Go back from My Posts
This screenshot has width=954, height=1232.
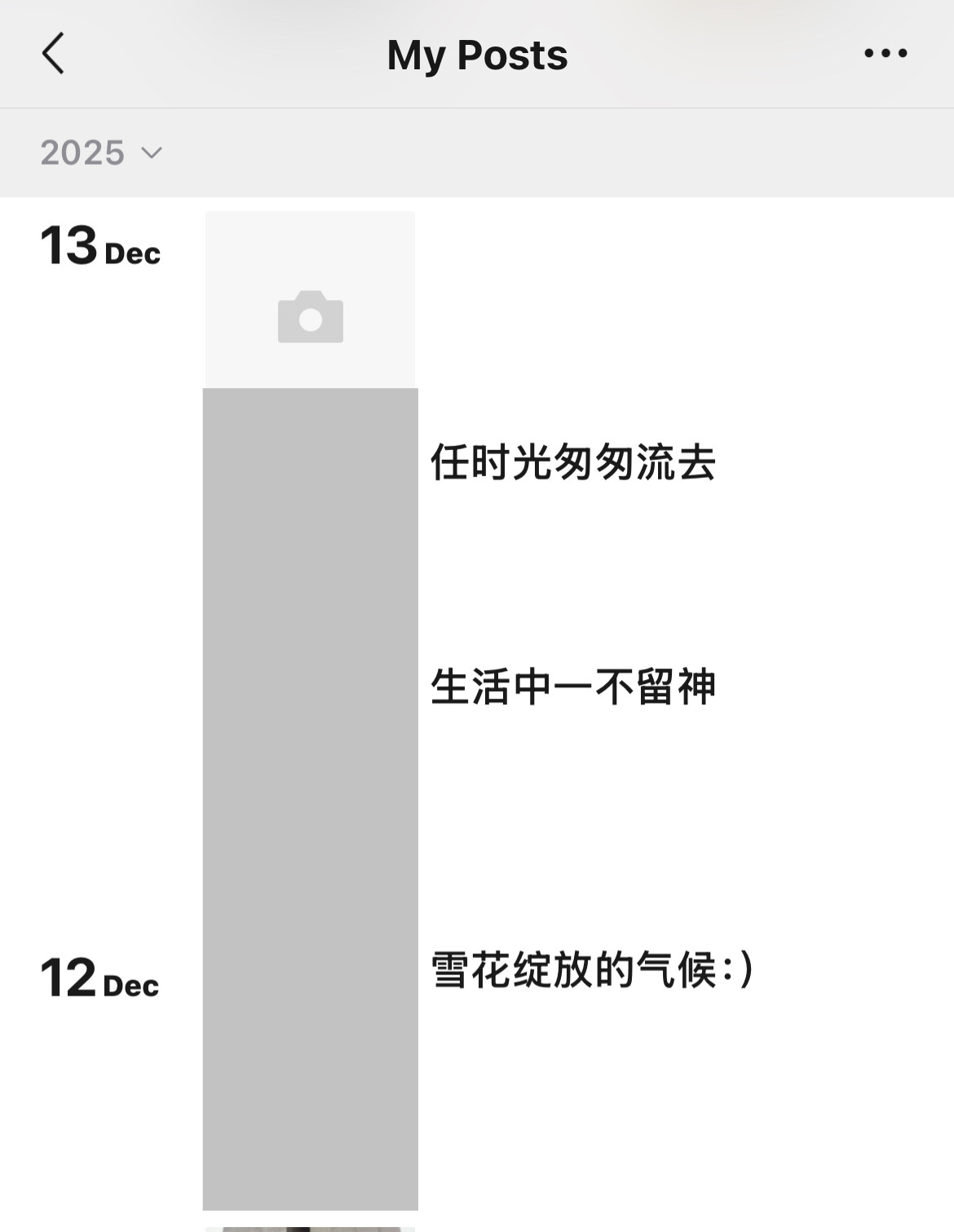click(x=53, y=54)
